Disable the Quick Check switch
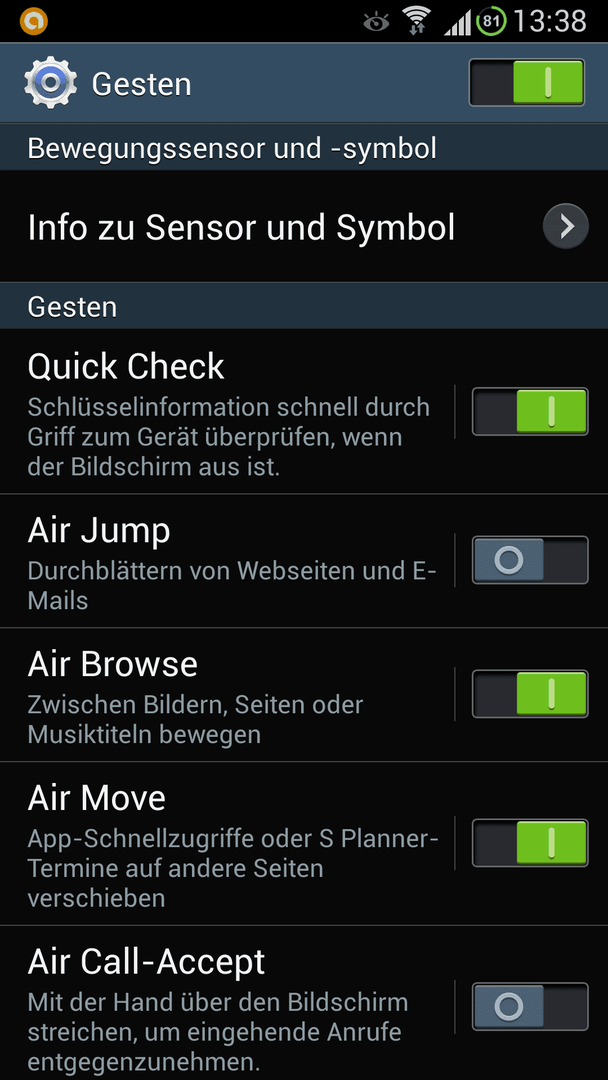608x1080 pixels. tap(530, 411)
